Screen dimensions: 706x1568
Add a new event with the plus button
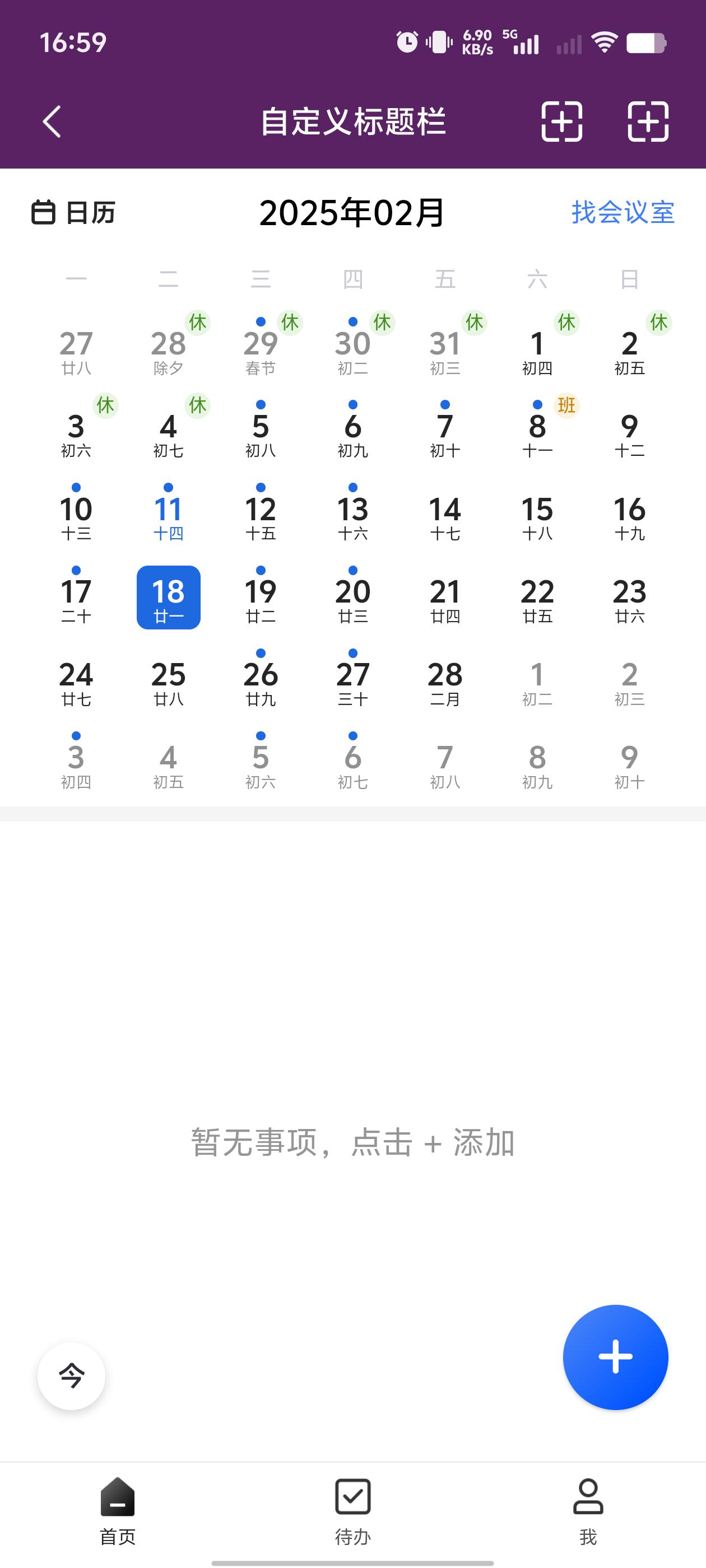(x=615, y=1357)
